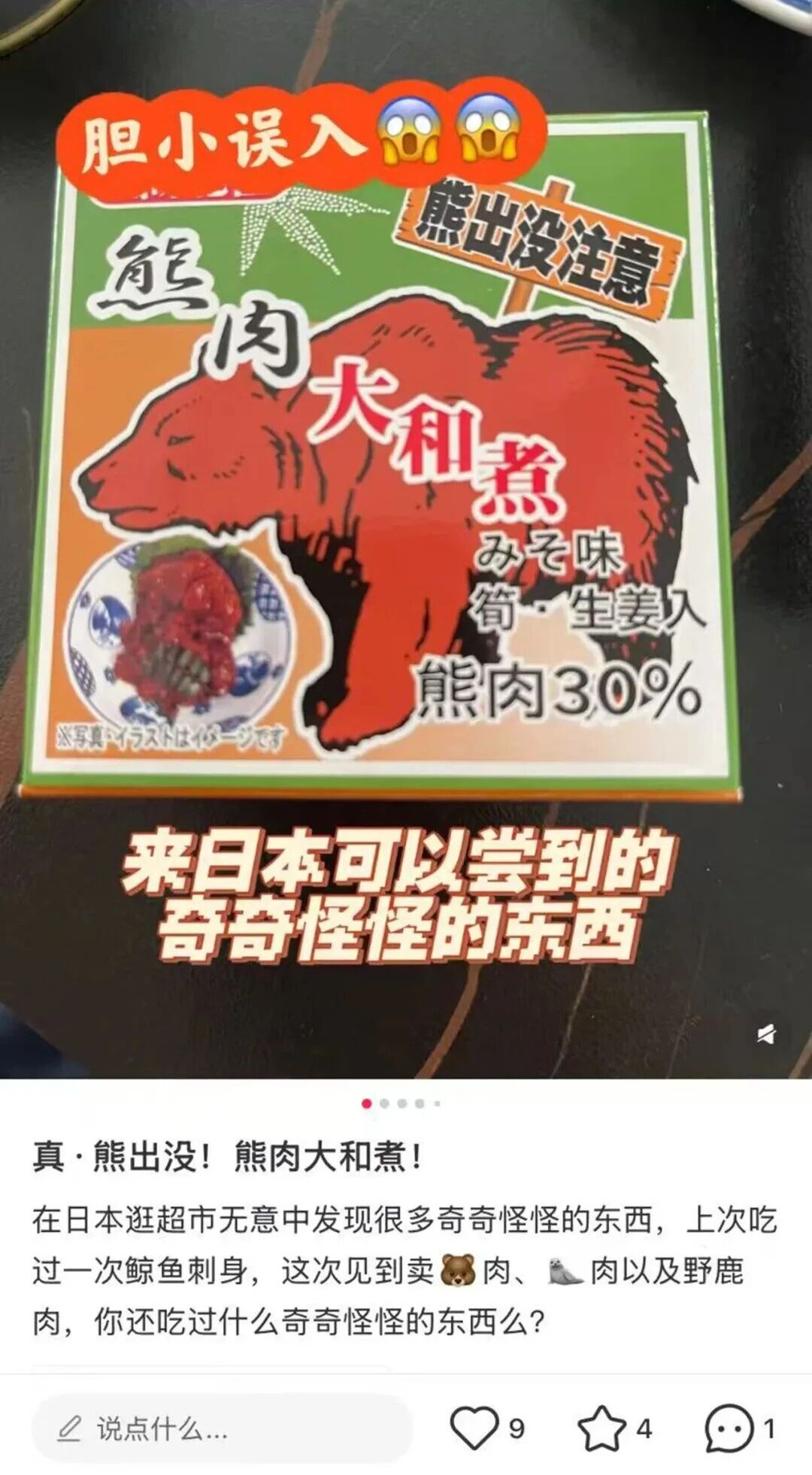Save the post with the star icon
The height and width of the screenshot is (1475, 812).
tap(601, 1428)
